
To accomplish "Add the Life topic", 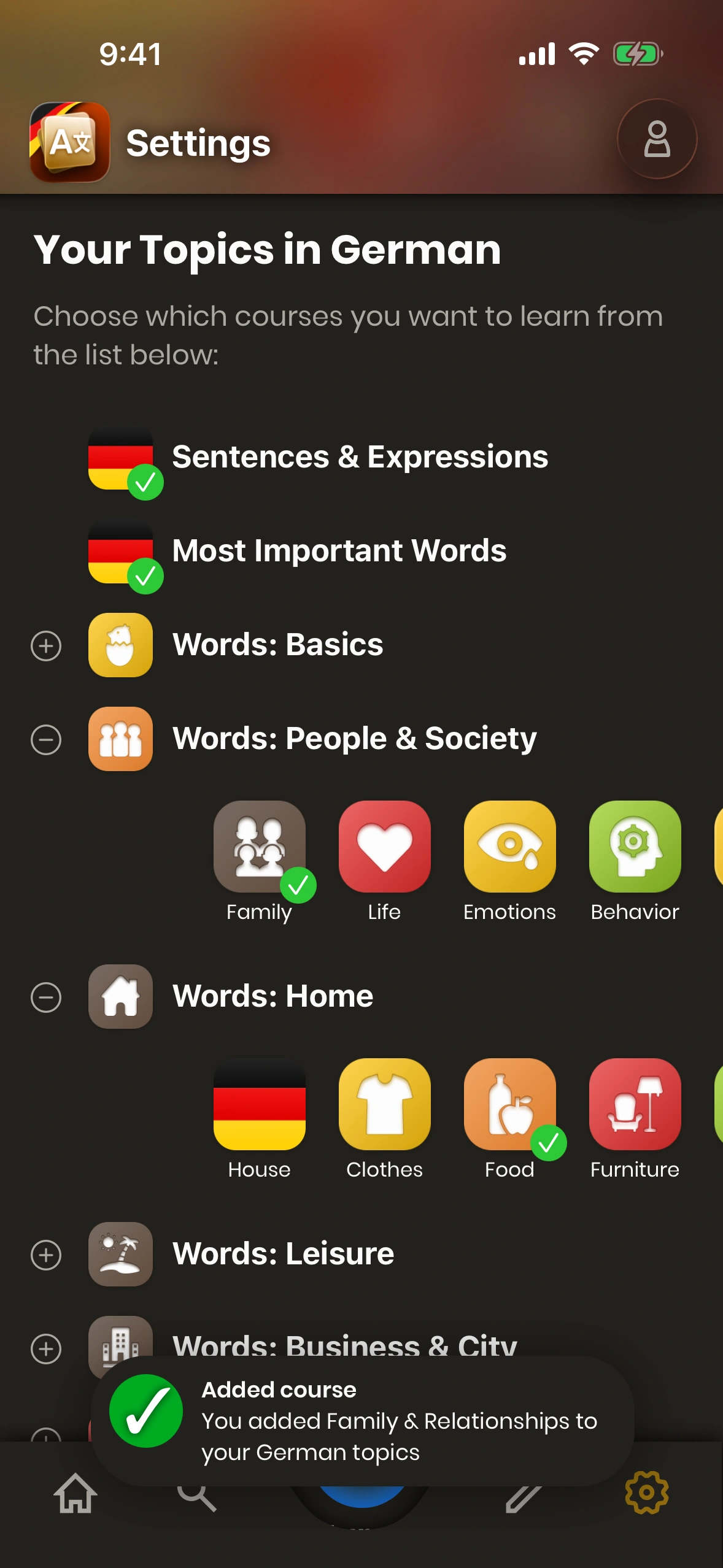I will pyautogui.click(x=385, y=847).
